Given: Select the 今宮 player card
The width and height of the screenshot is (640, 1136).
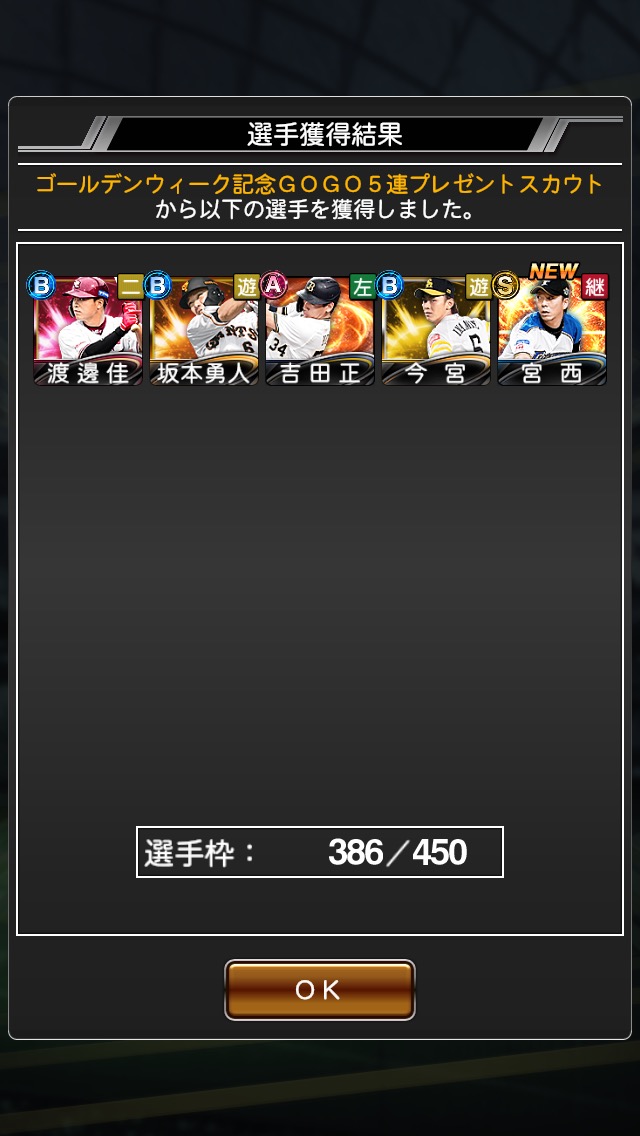Looking at the screenshot, I should 436,330.
